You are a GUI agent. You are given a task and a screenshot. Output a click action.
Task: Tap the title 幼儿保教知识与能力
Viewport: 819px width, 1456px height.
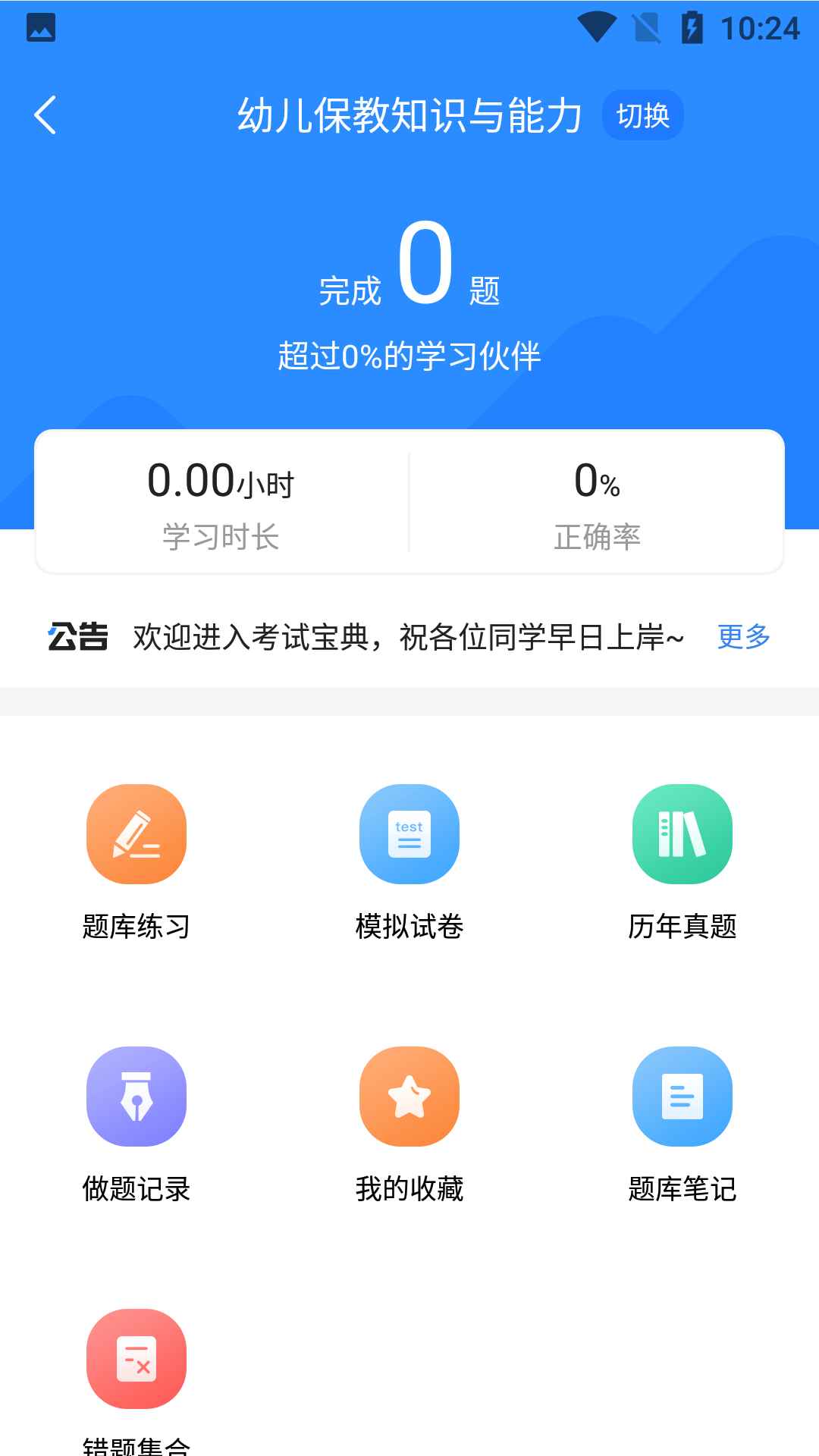click(409, 115)
